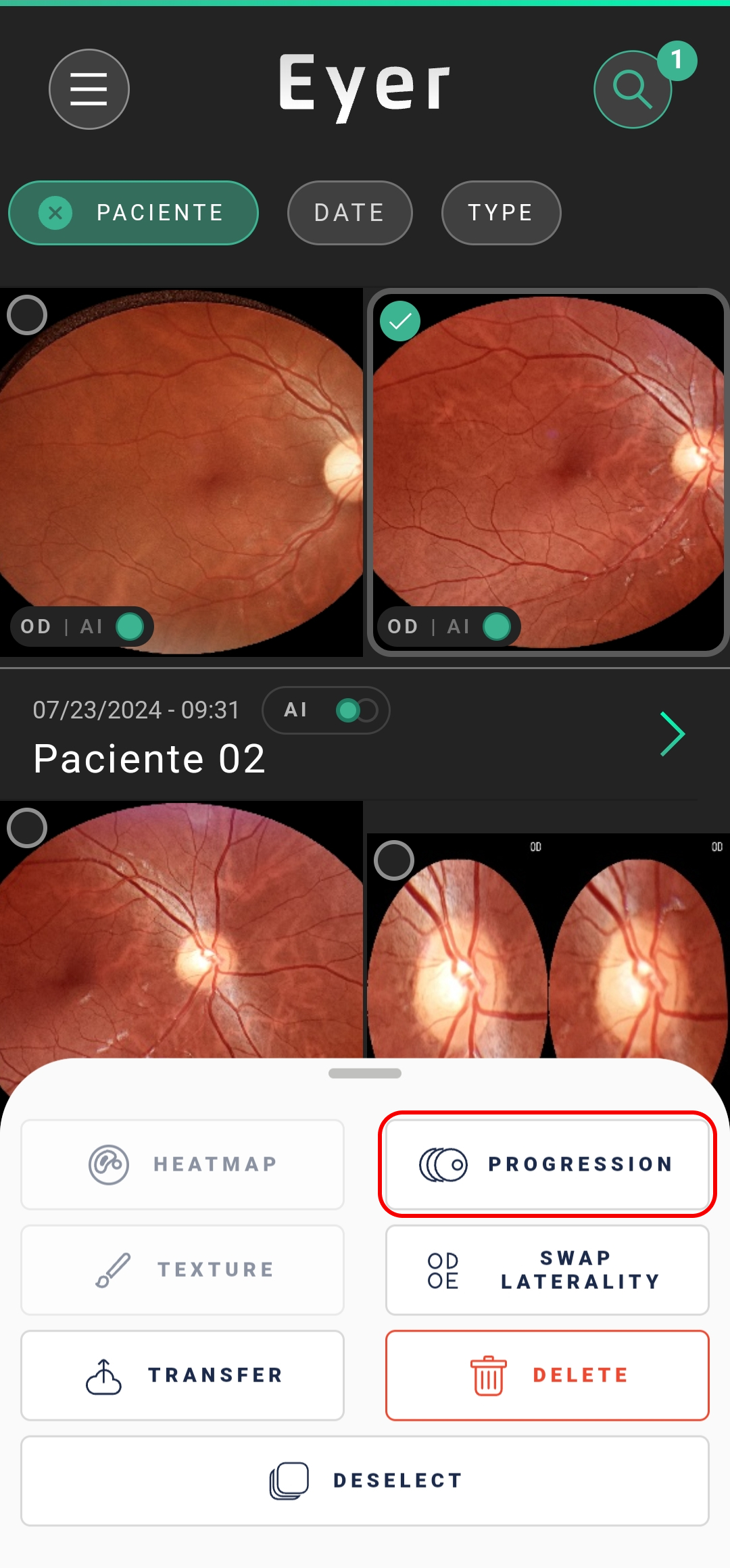Clear the PACIENTE filter chip

(55, 213)
